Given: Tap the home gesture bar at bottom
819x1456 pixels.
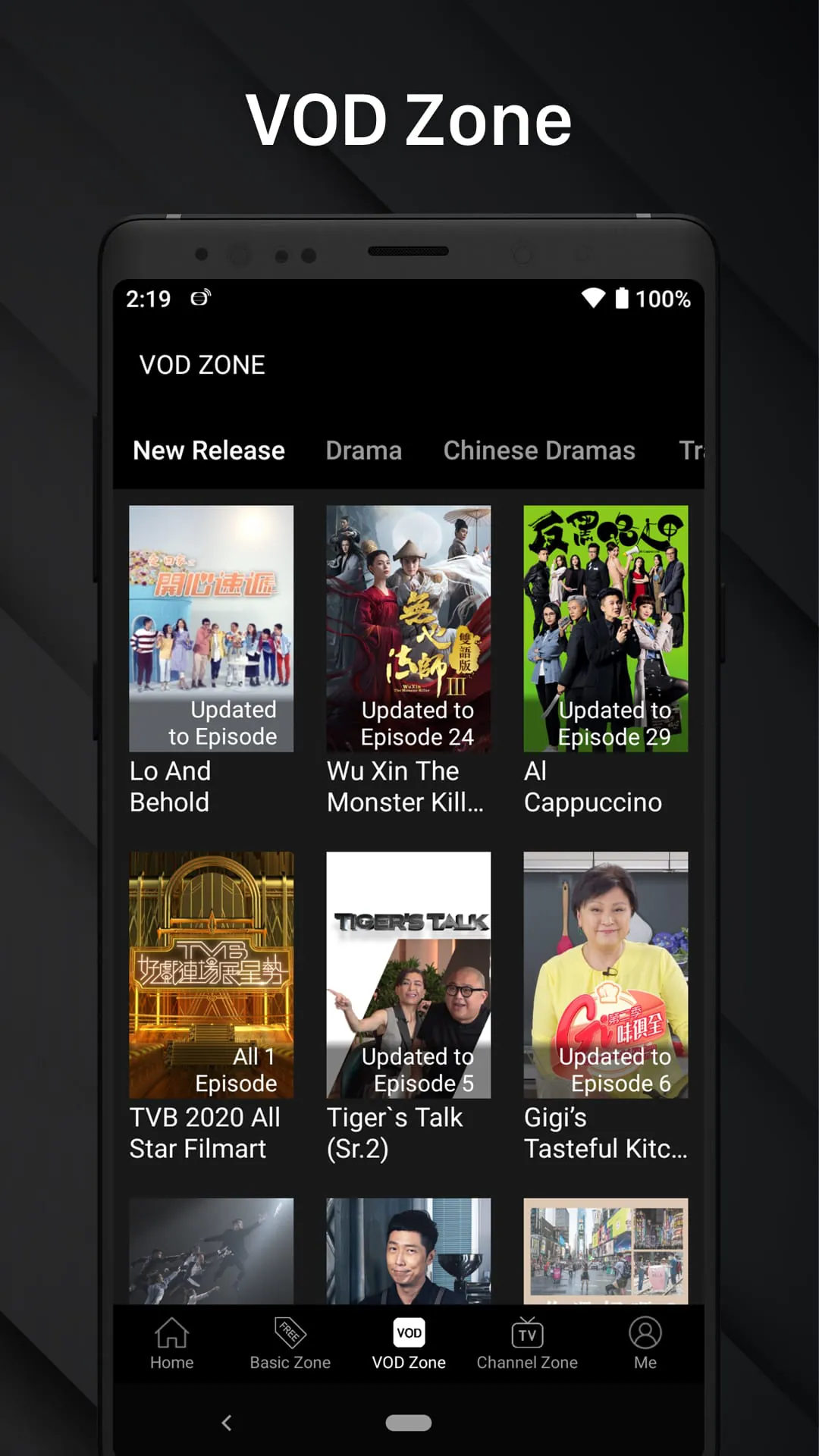Looking at the screenshot, I should pyautogui.click(x=409, y=1423).
